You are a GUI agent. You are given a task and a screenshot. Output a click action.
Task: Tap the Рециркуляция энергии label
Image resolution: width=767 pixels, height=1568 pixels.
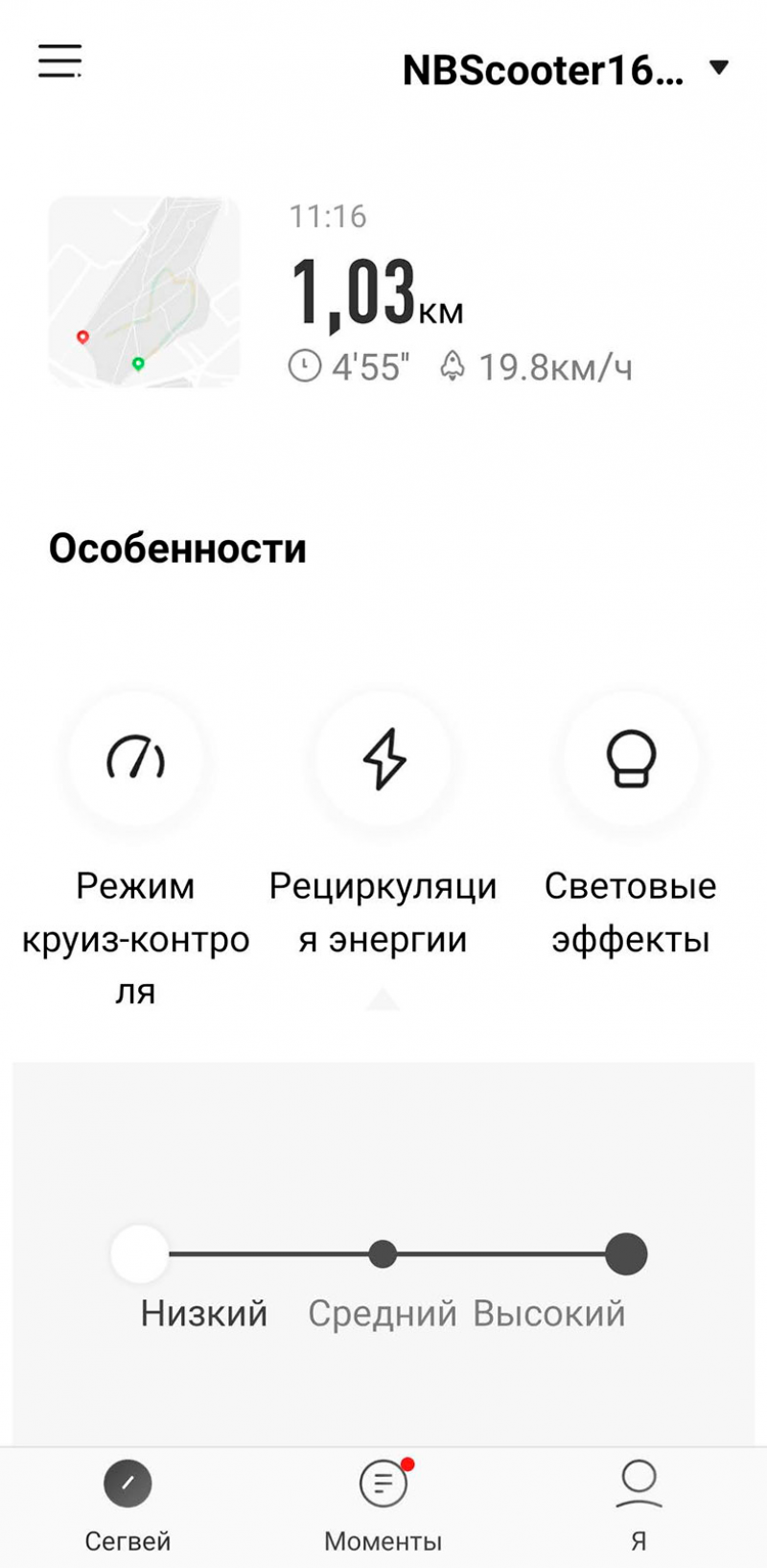(383, 911)
